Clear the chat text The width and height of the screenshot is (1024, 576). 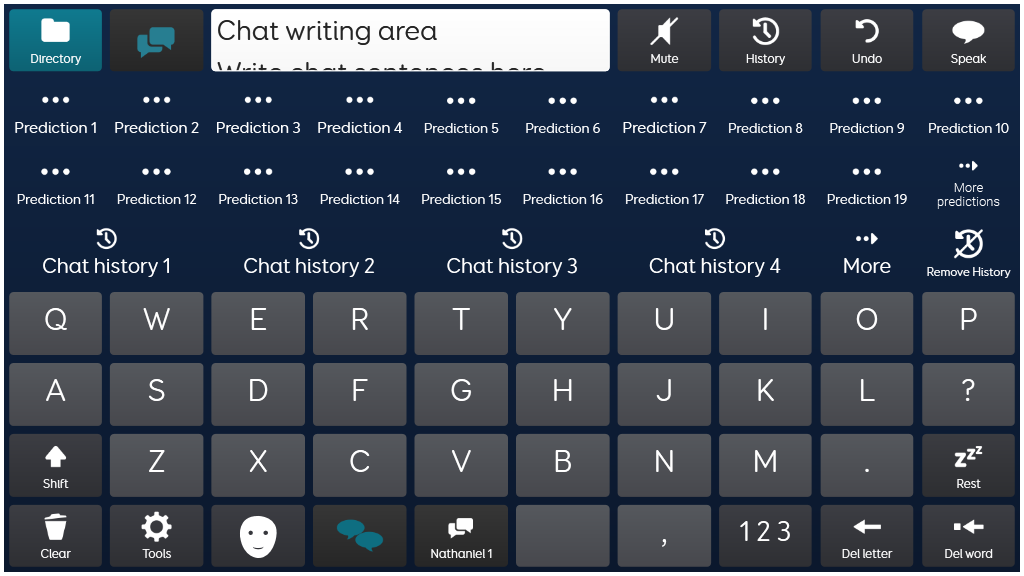coord(55,536)
